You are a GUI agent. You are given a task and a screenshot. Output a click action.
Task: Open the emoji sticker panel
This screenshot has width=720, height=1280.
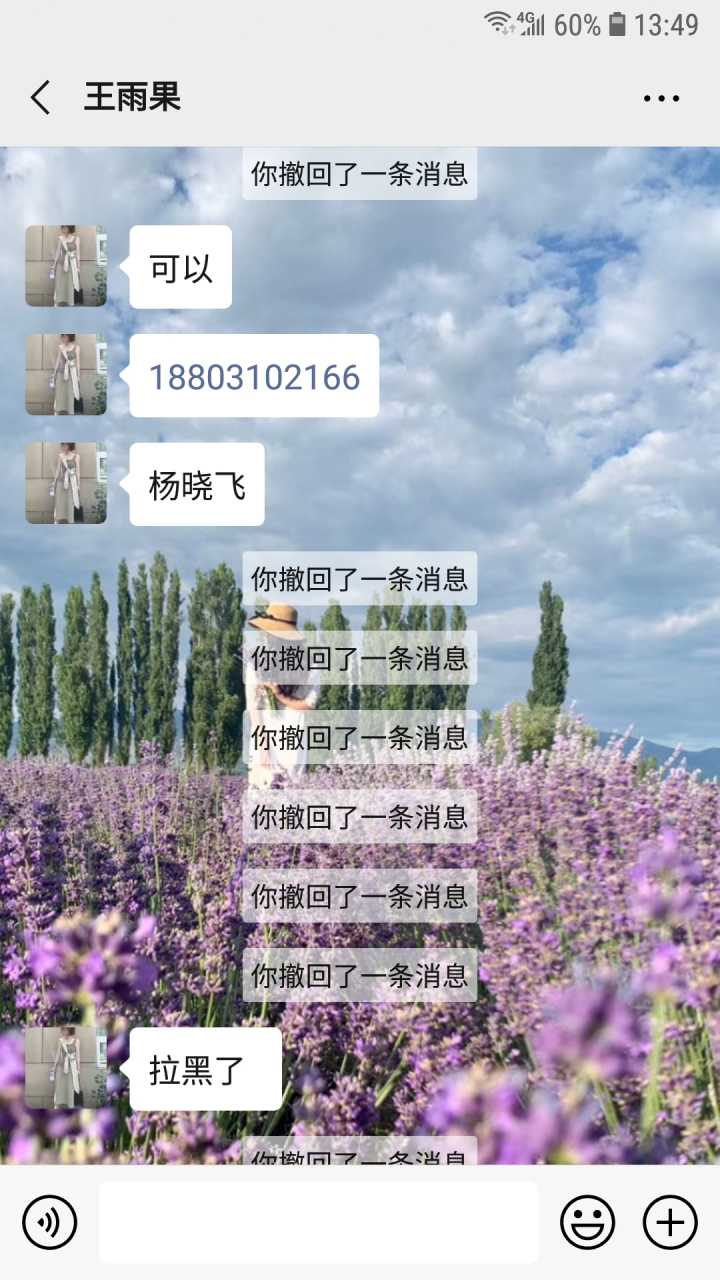(587, 1222)
